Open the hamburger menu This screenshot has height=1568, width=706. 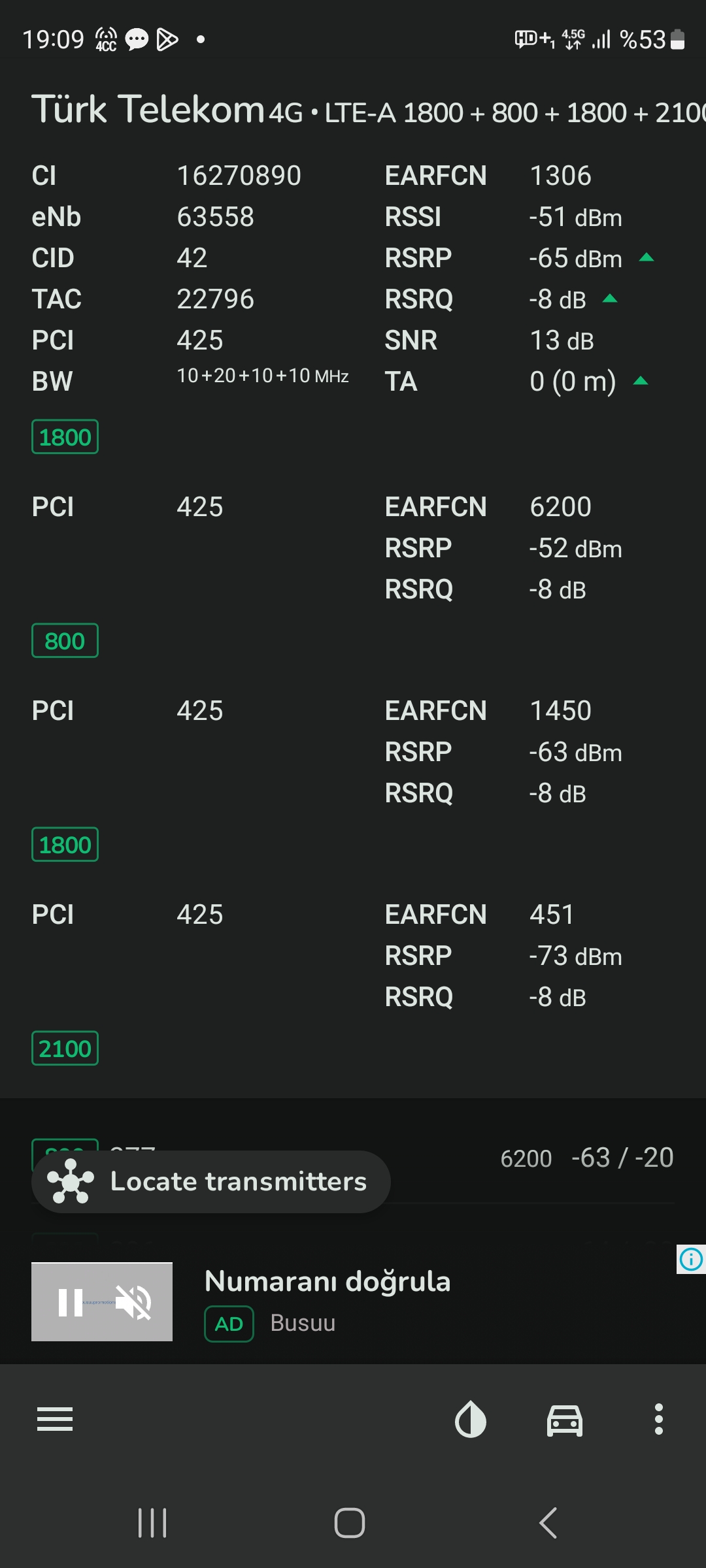[x=55, y=1419]
